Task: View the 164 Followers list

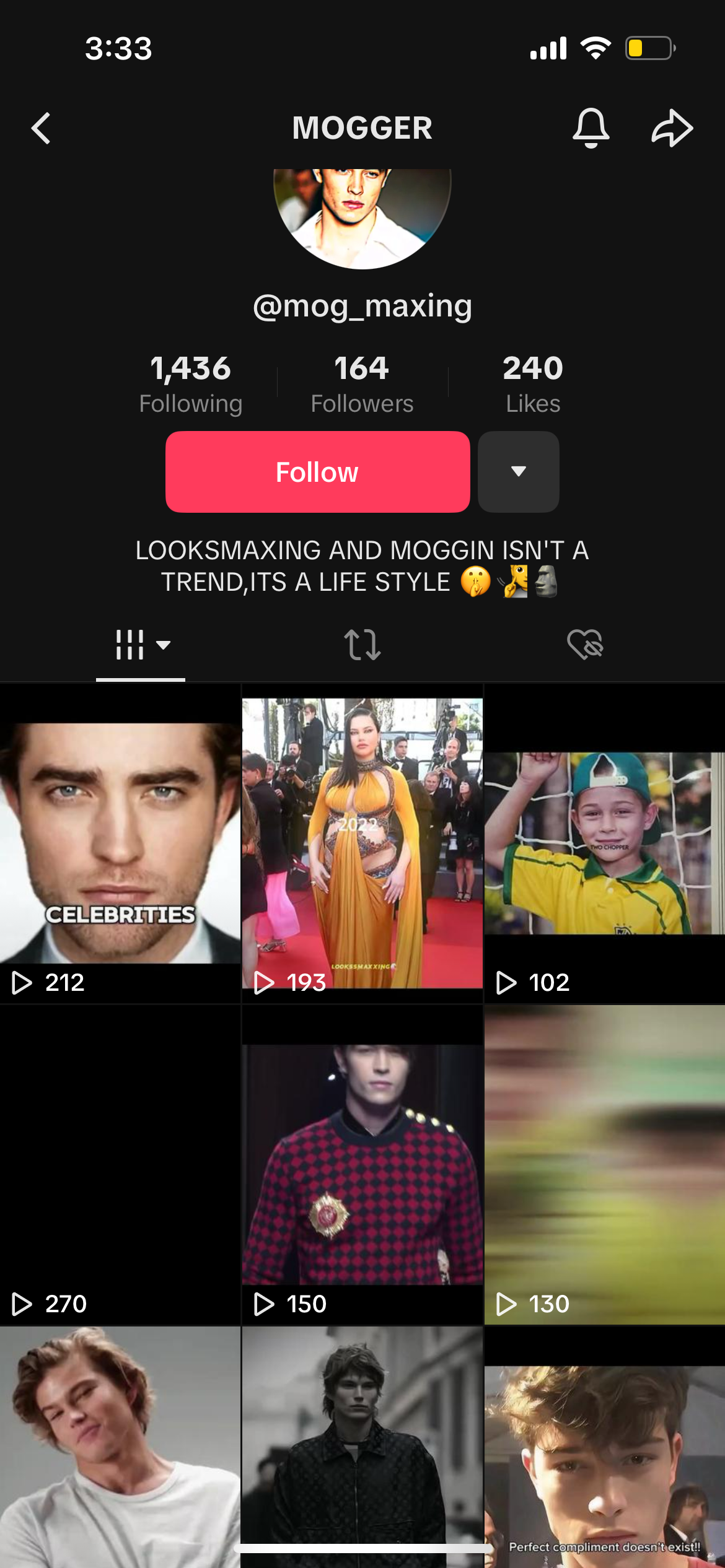Action: click(x=362, y=384)
